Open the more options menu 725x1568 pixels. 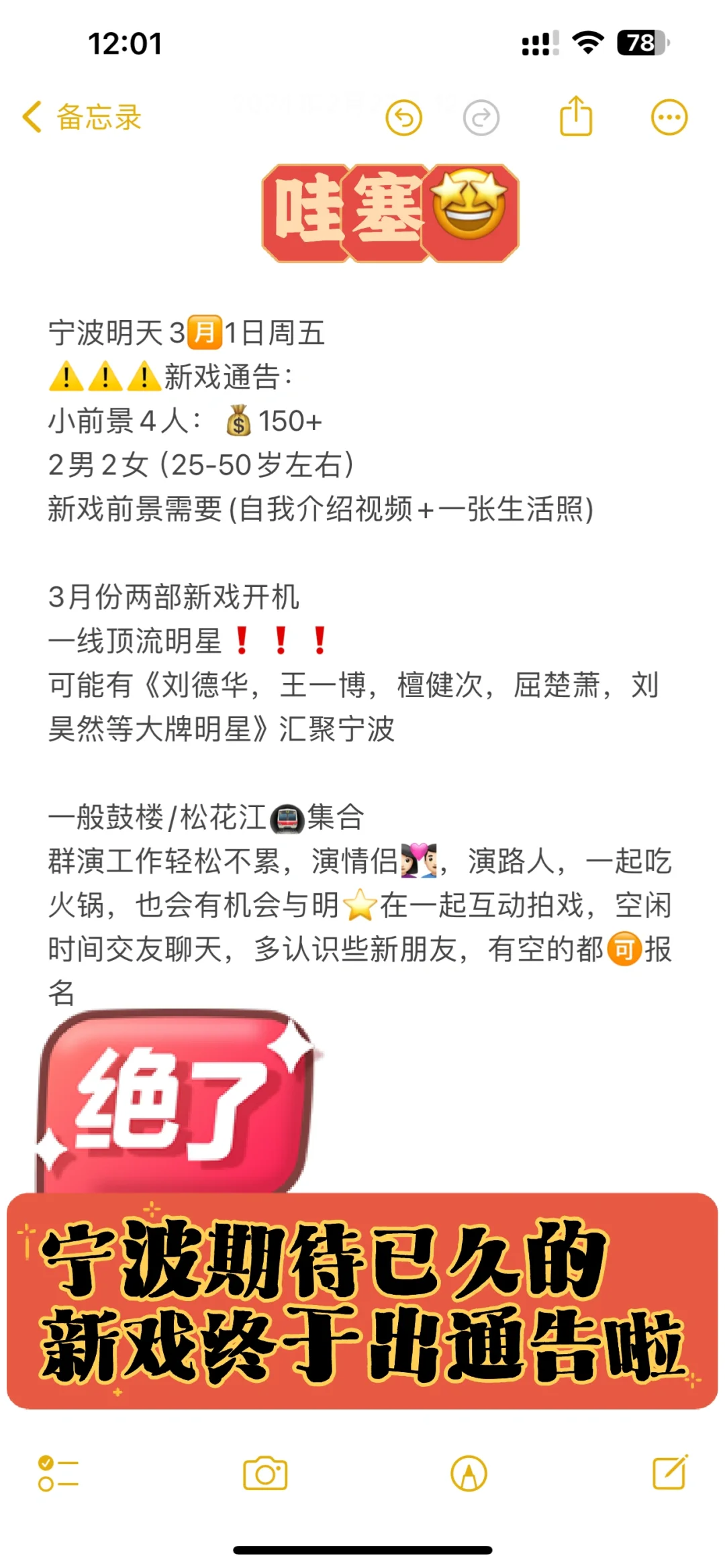[669, 118]
